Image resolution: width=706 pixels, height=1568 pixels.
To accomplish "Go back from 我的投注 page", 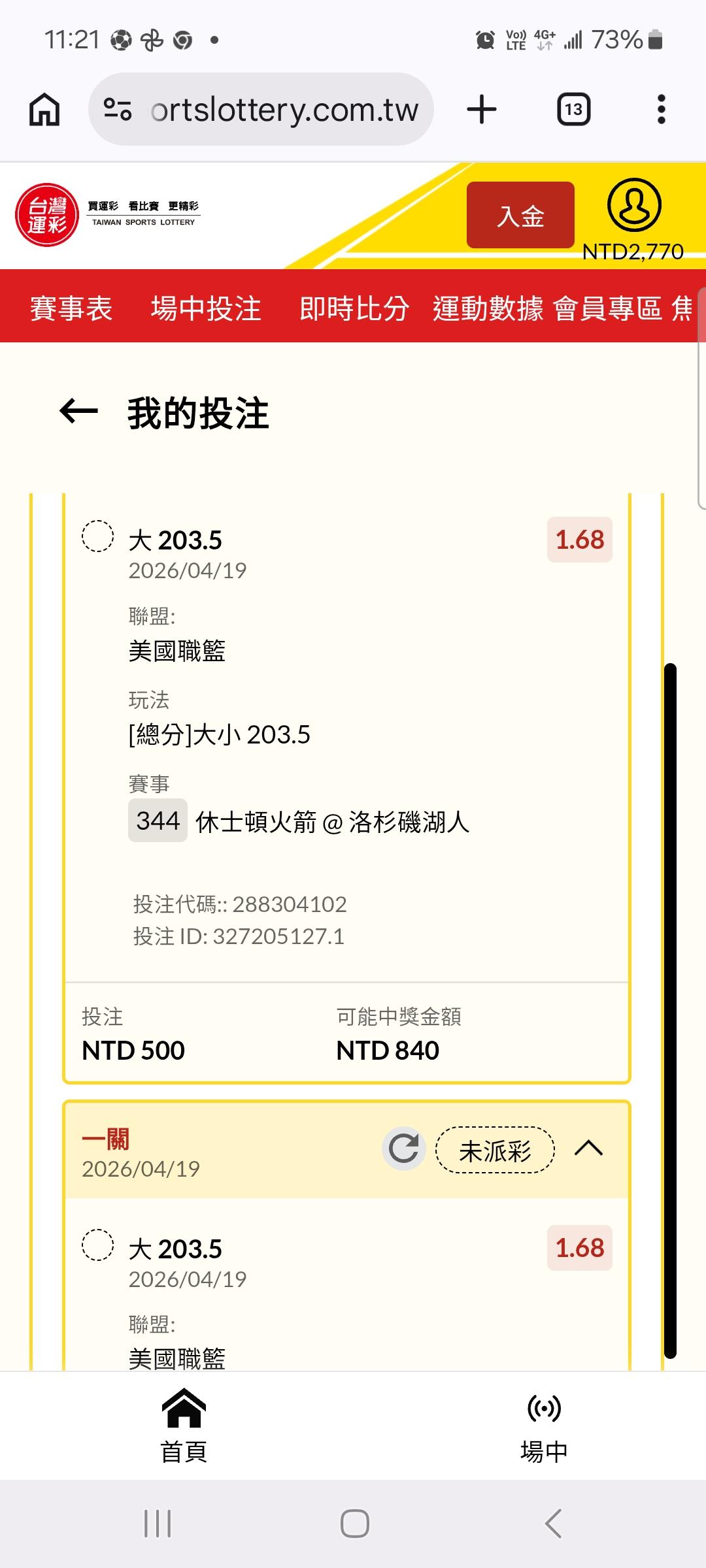I will pos(78,412).
